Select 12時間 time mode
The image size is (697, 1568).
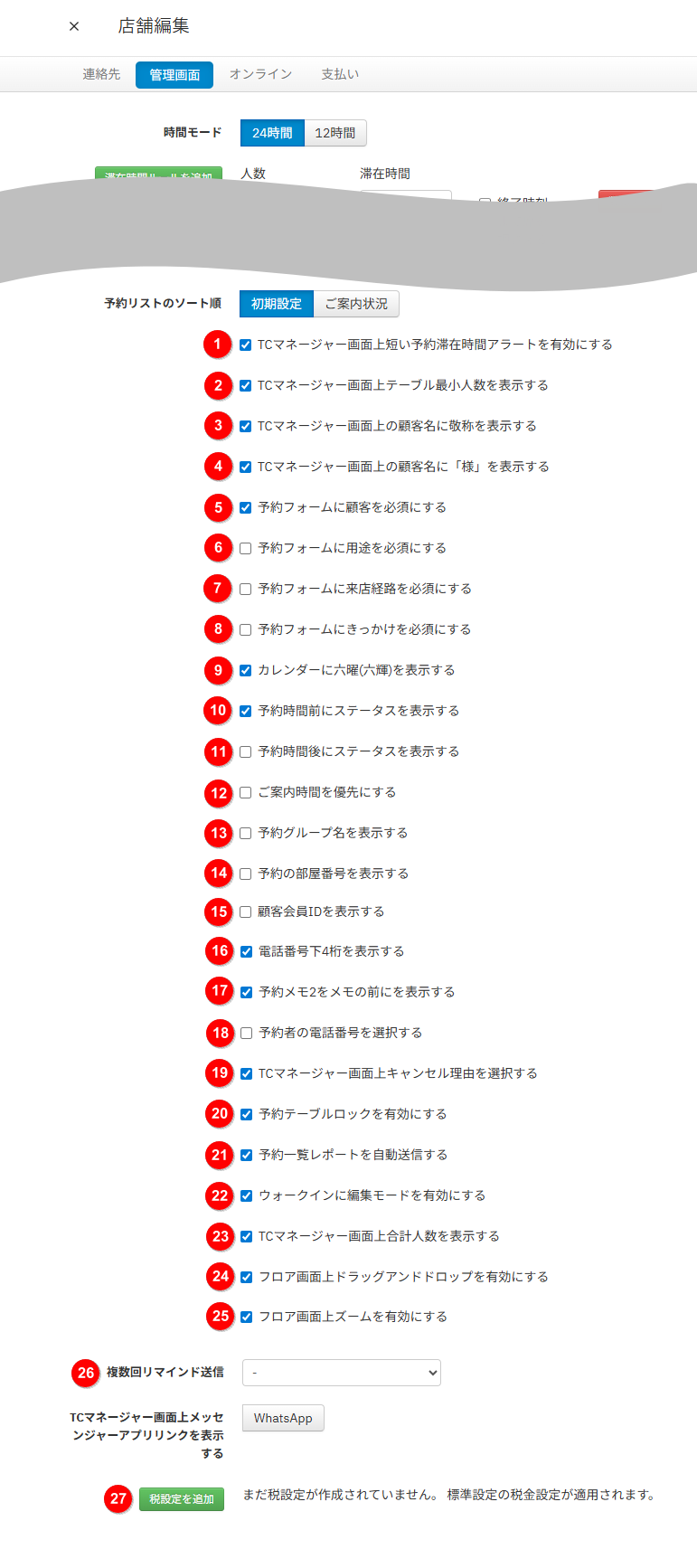pos(334,133)
